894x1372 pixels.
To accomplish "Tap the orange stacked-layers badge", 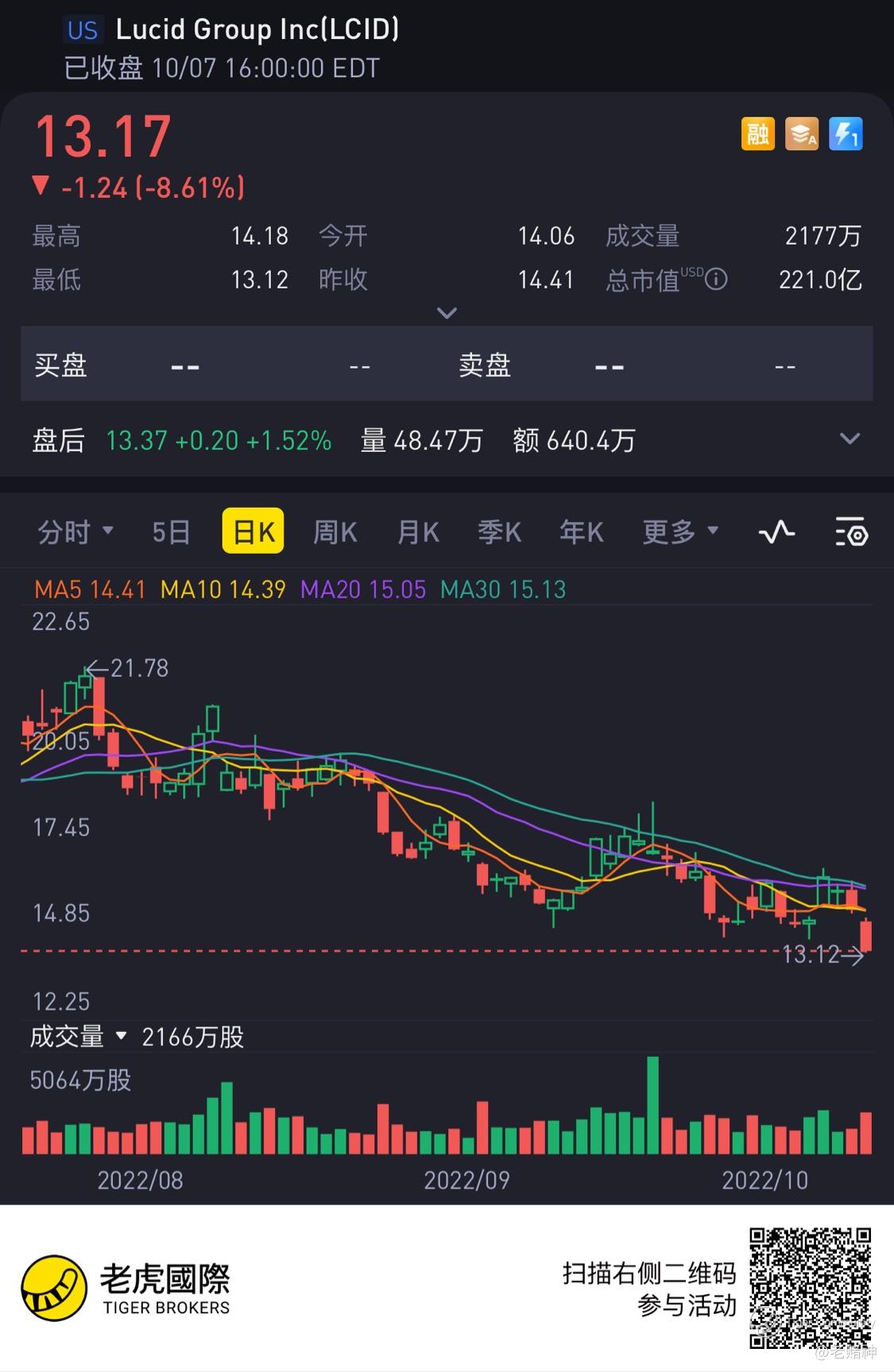I will click(801, 133).
